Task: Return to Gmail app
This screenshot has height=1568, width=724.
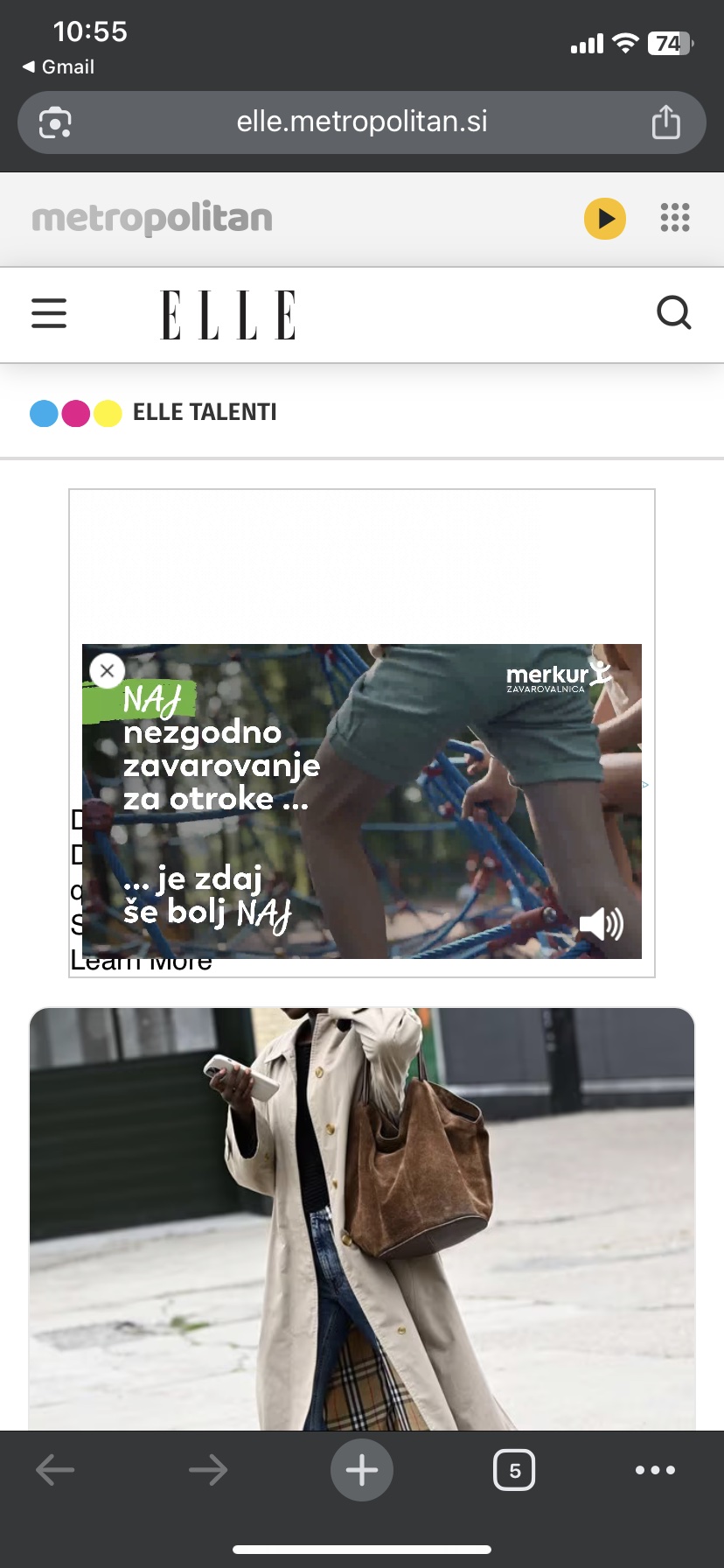Action: coord(58,67)
